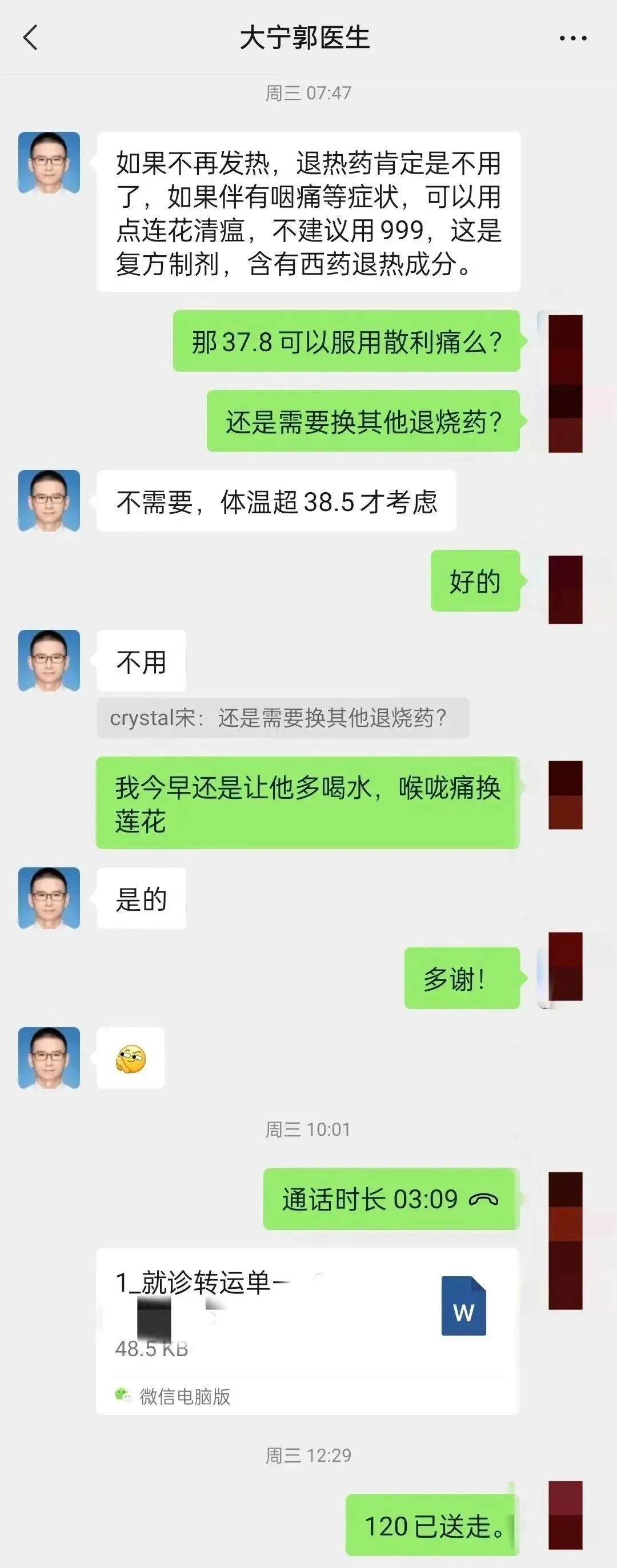The height and width of the screenshot is (1568, 617).
Task: Tap the call duration 03:09 message
Action: click(x=390, y=1199)
